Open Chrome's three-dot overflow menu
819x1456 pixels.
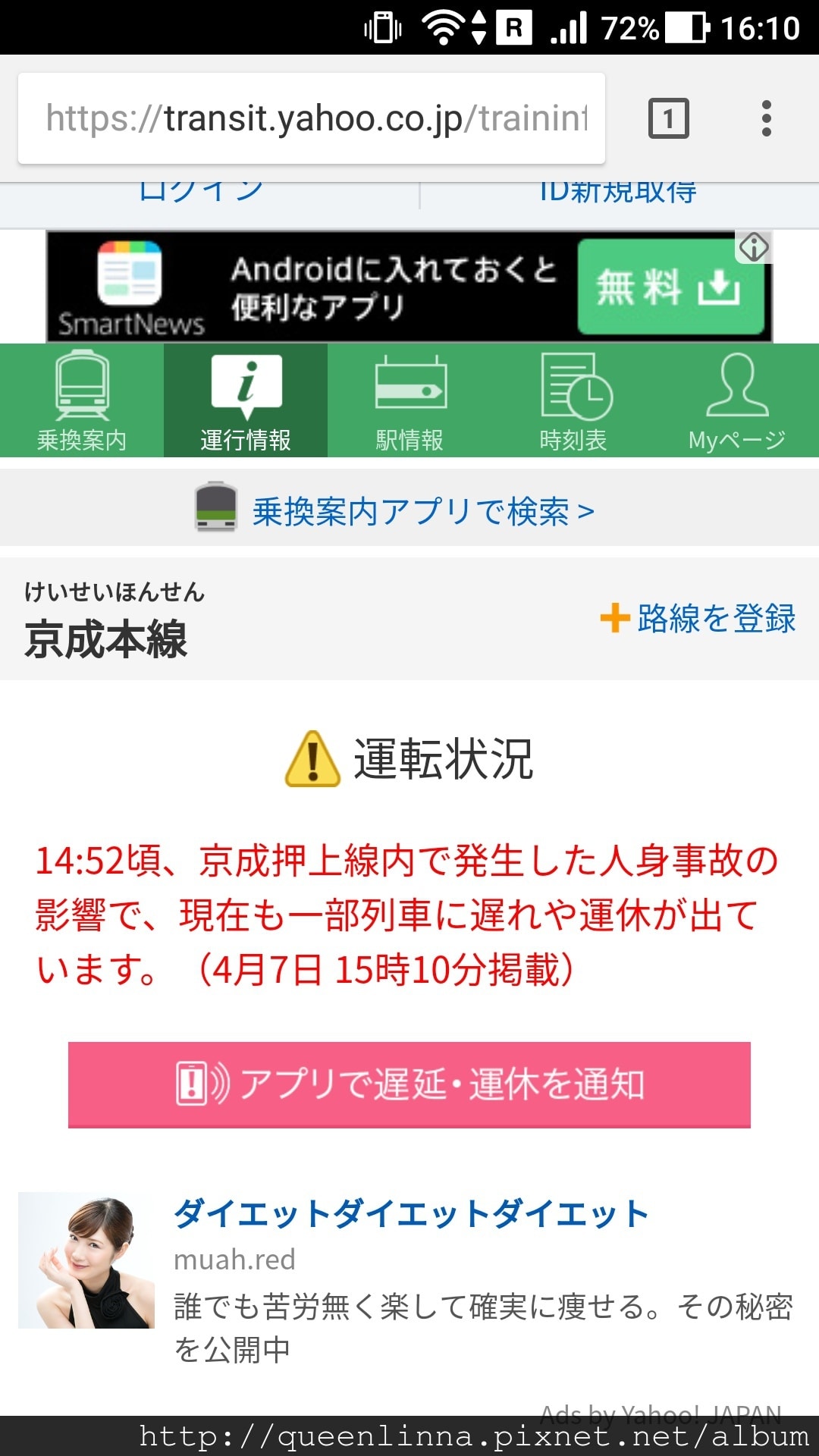click(767, 118)
